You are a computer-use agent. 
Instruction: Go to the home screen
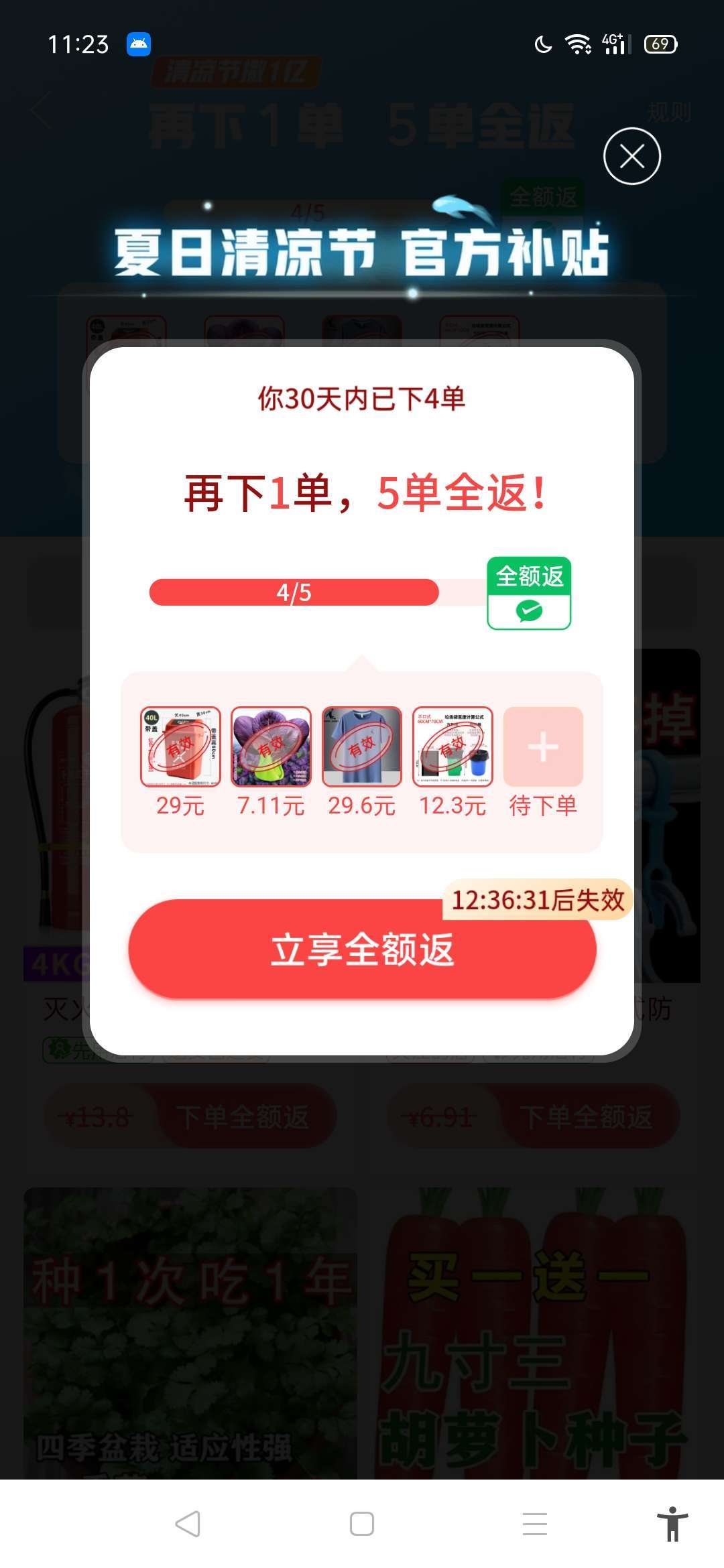[x=362, y=1524]
